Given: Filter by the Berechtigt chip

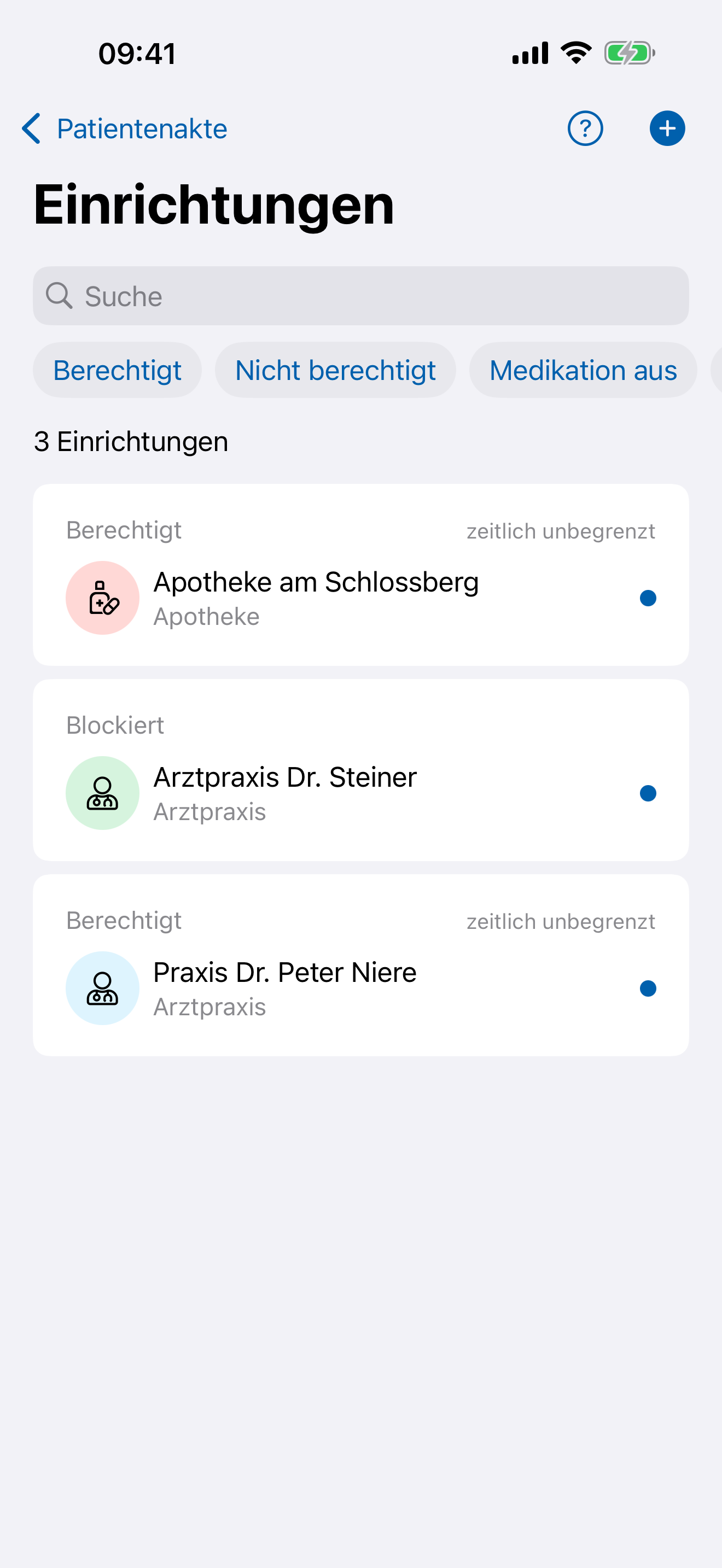Looking at the screenshot, I should pyautogui.click(x=118, y=370).
